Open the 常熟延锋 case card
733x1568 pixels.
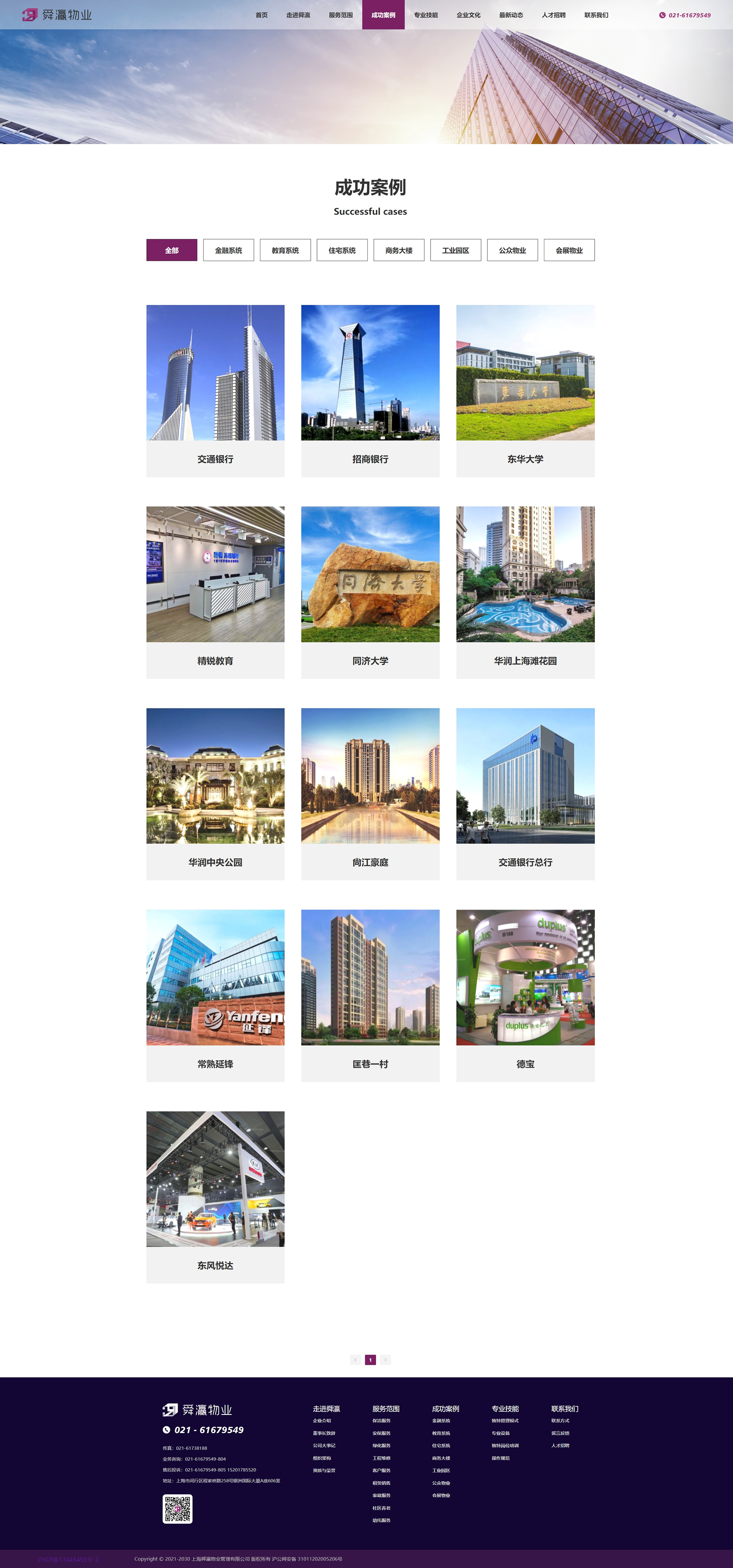click(x=216, y=995)
